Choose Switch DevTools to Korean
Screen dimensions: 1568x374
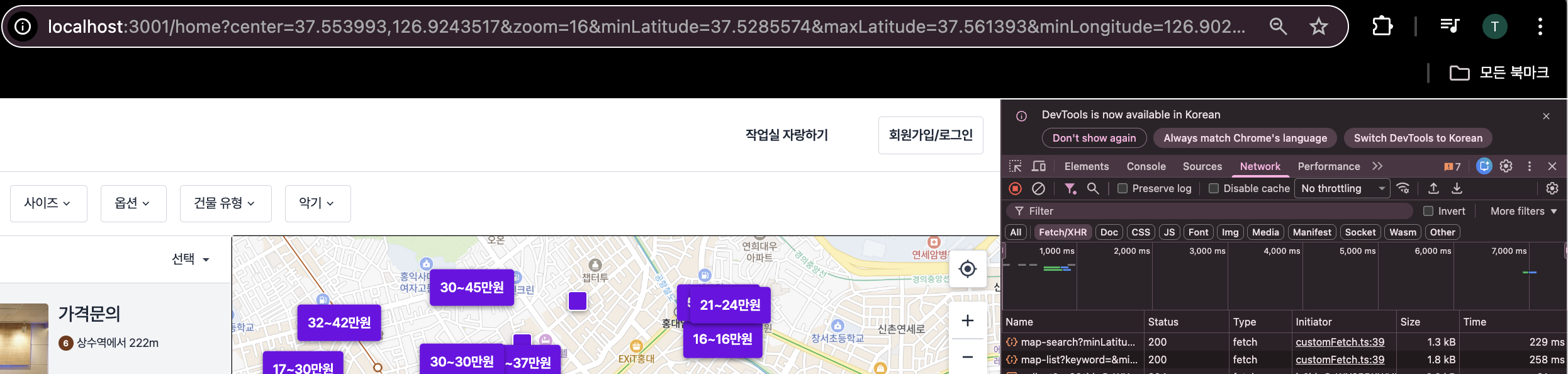pos(1418,138)
